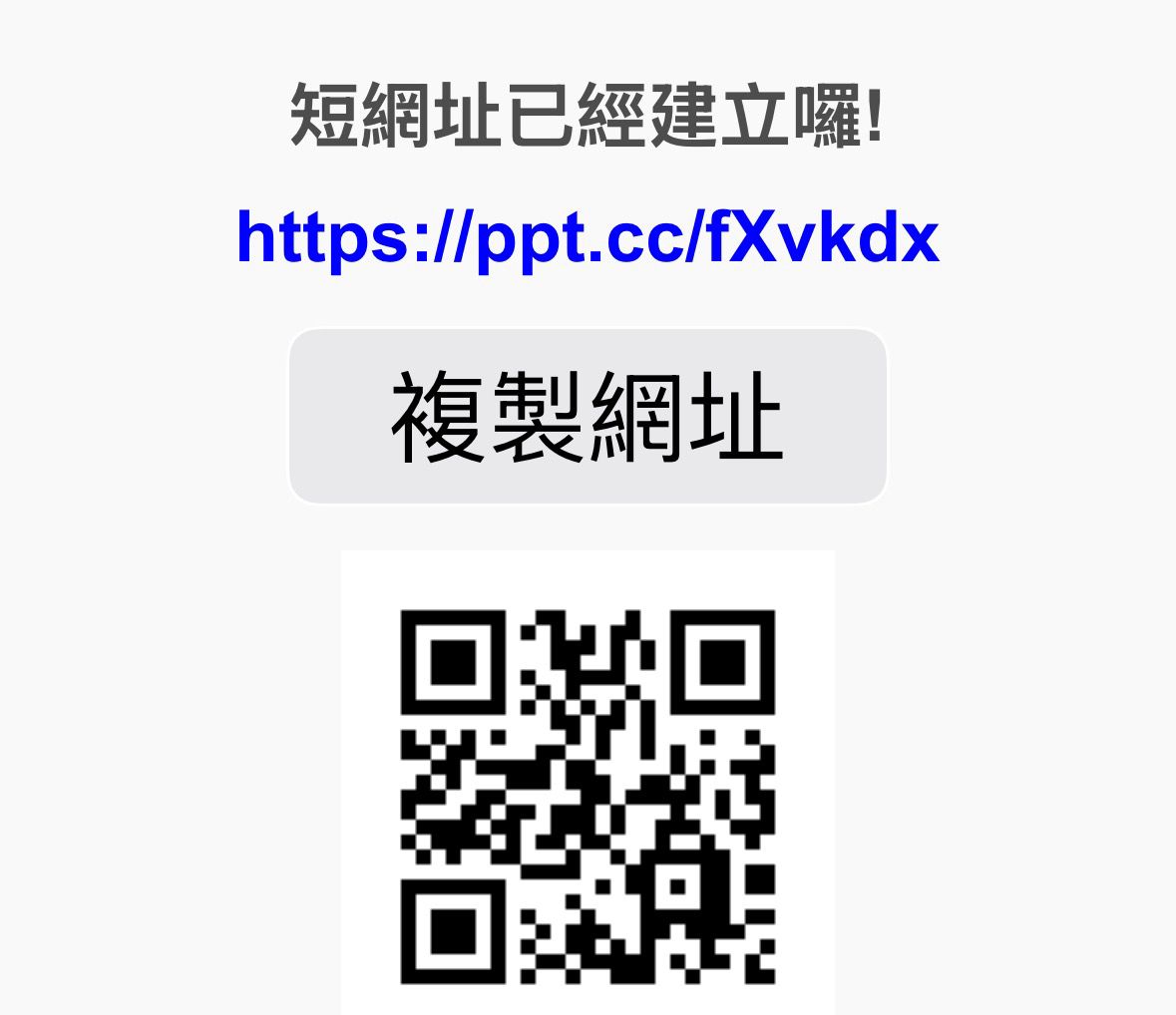Image resolution: width=1176 pixels, height=1015 pixels.
Task: Tap the 複製網址 copy URL button
Action: coord(588,416)
